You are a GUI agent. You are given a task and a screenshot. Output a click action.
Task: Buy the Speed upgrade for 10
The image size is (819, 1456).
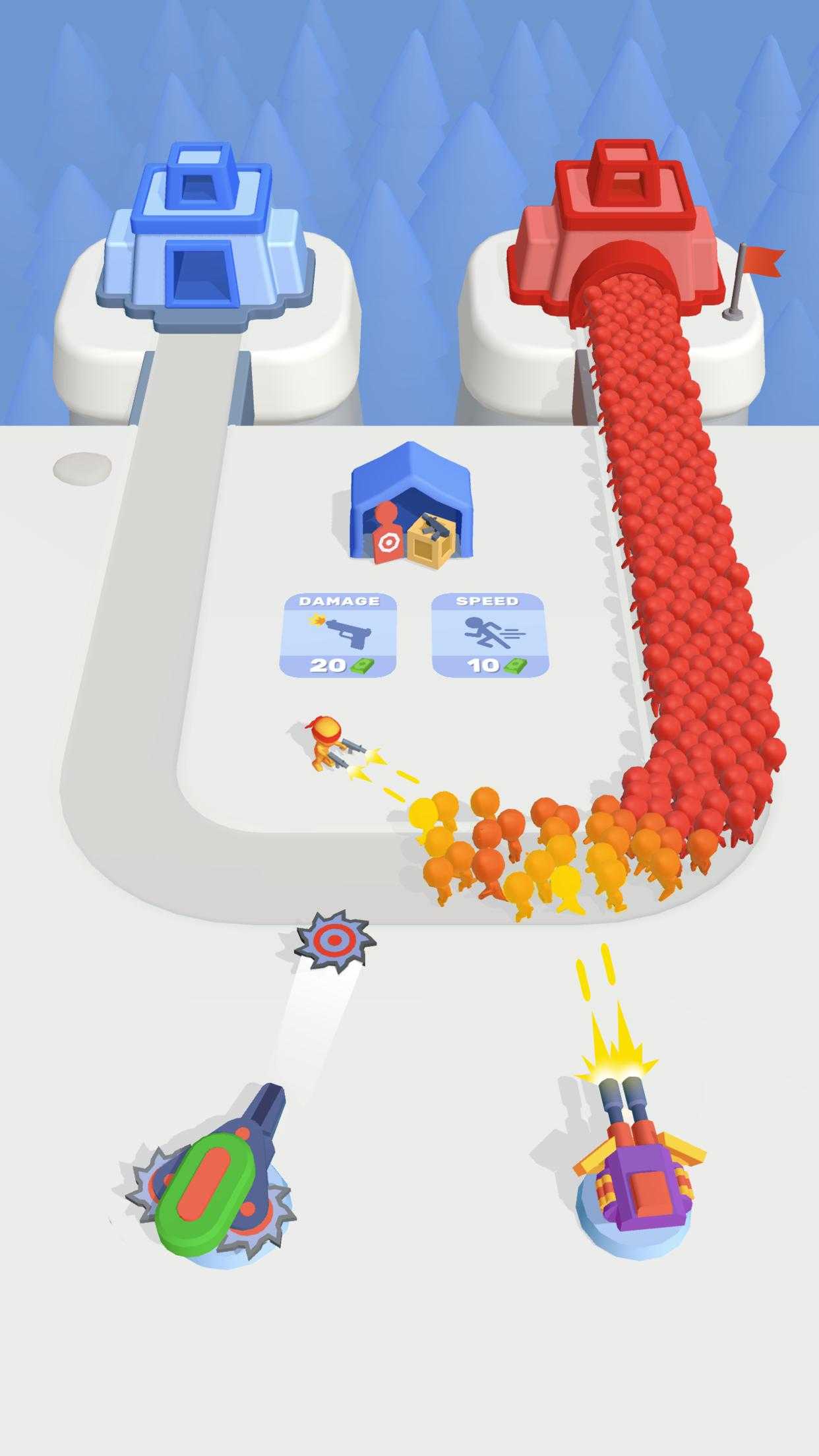click(490, 636)
